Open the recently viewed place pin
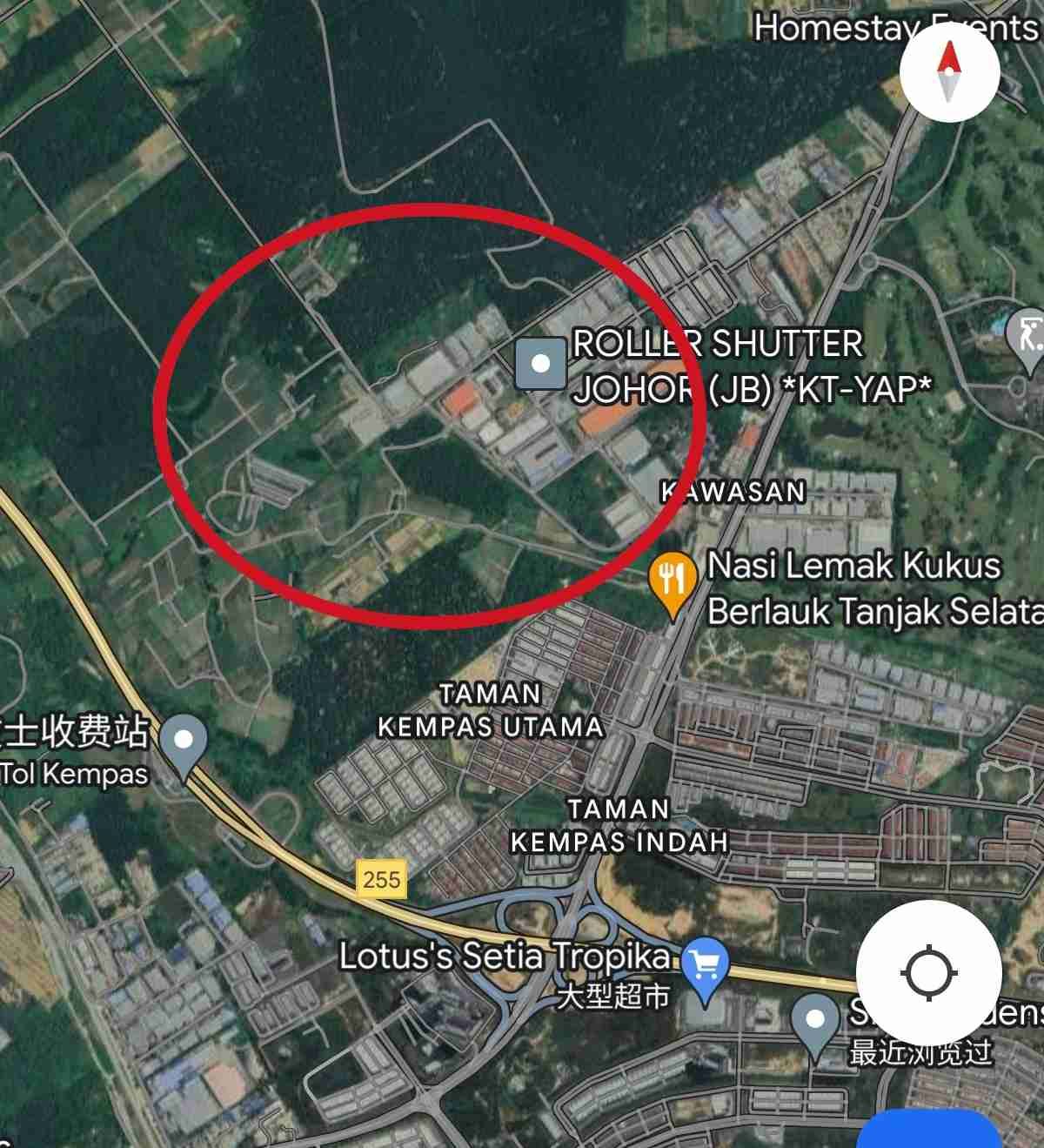Screen dimensions: 1044x1148 click(x=815, y=1021)
